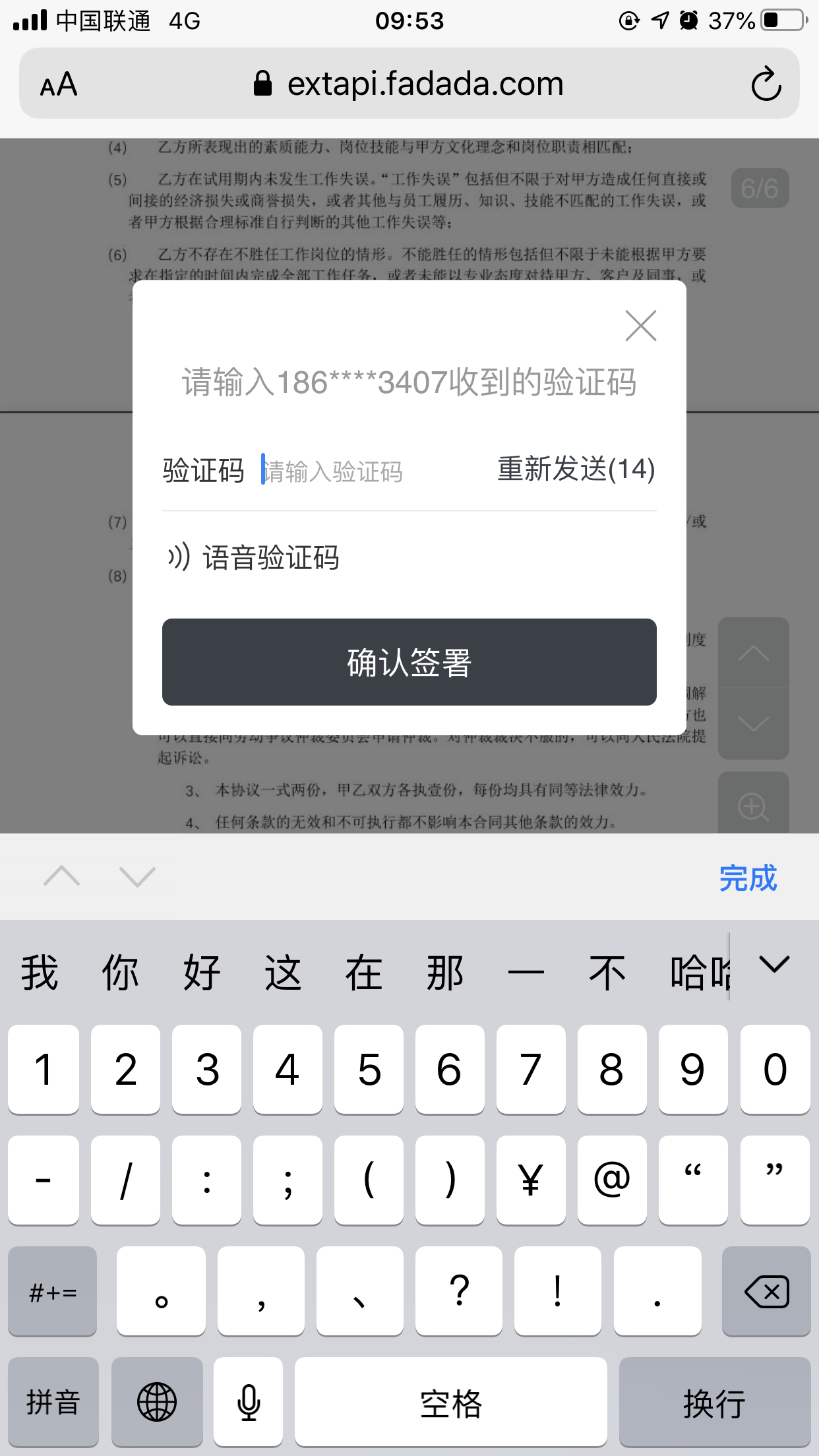Tap the extapi.fadada.com address bar

pos(409,84)
